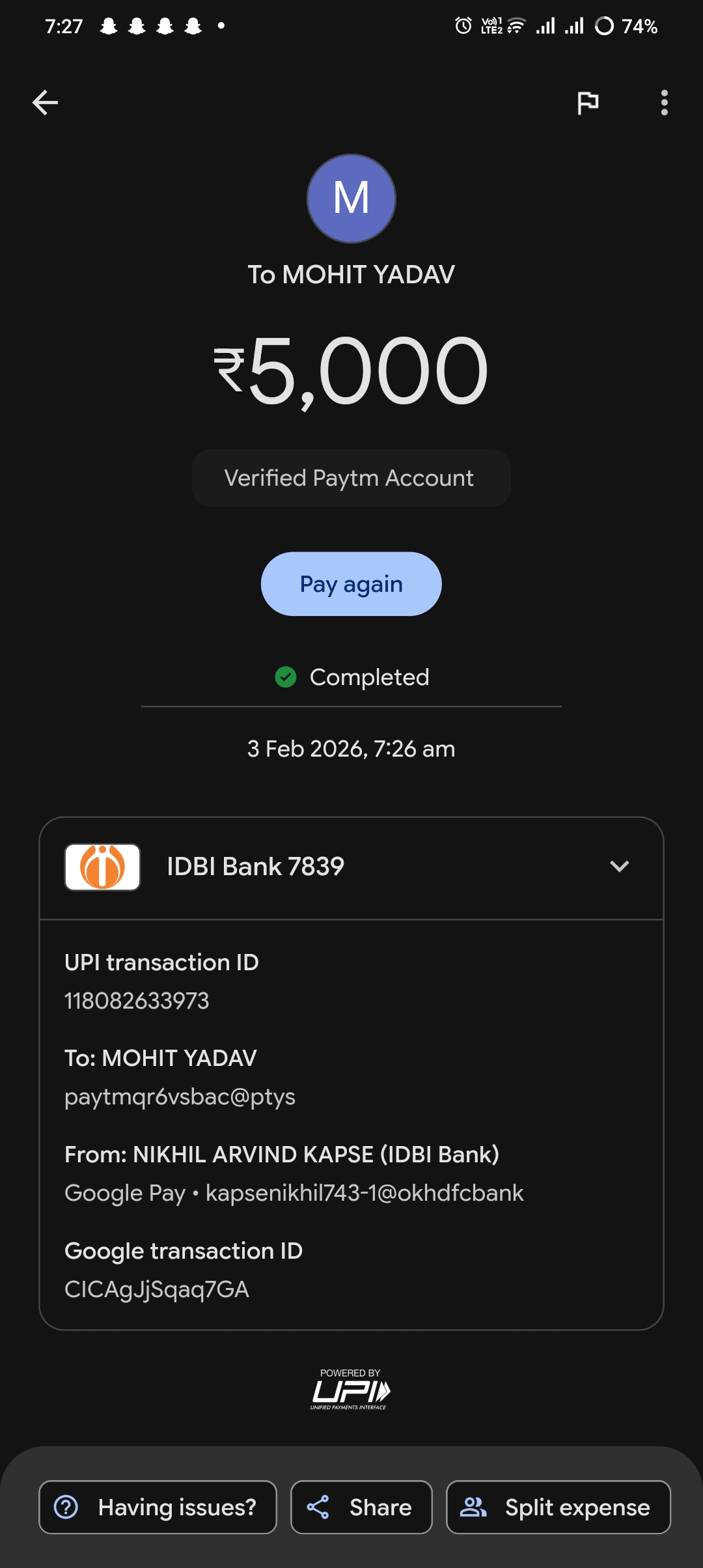Screen dimensions: 703x1568
Task: Open the three-dot overflow menu
Action: click(x=664, y=102)
